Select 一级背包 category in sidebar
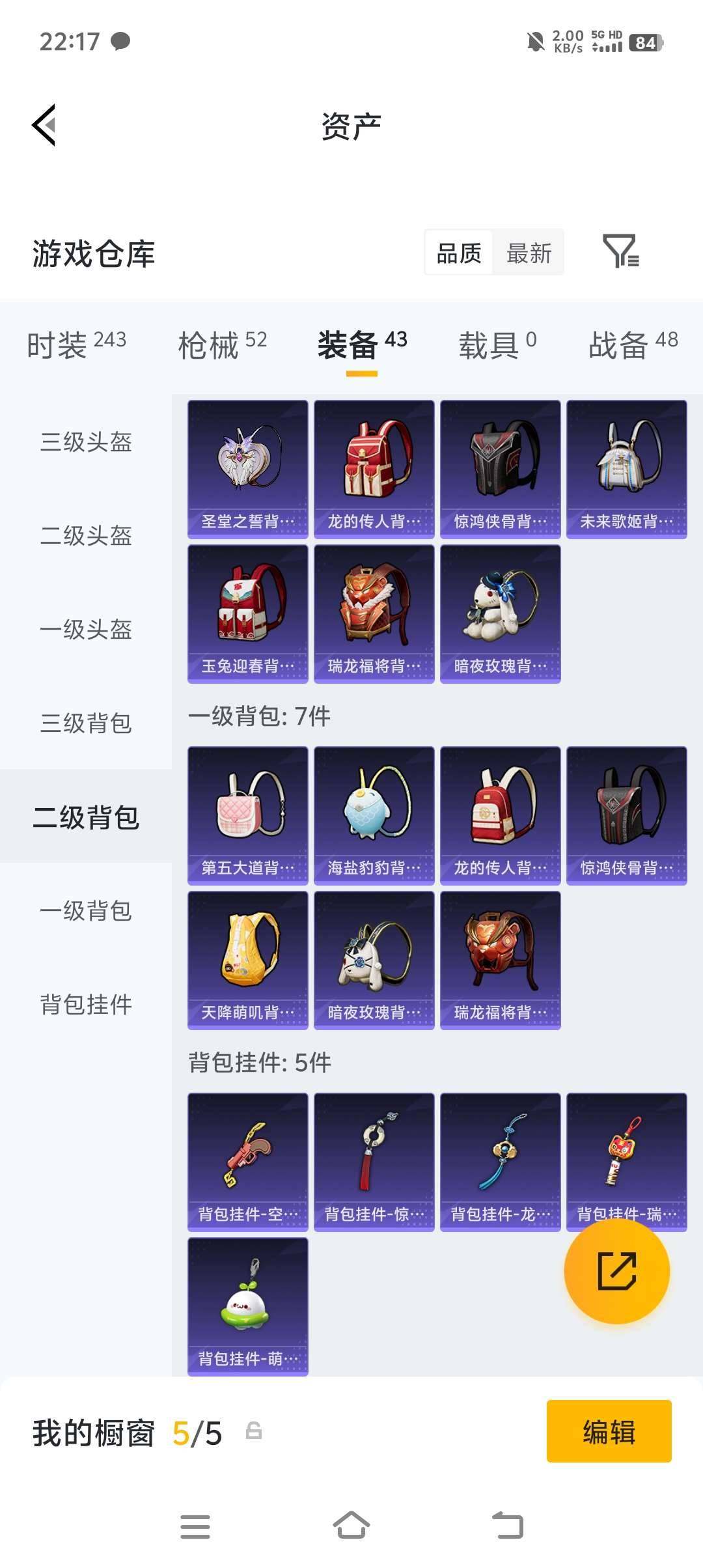This screenshot has width=703, height=1568. [x=85, y=912]
